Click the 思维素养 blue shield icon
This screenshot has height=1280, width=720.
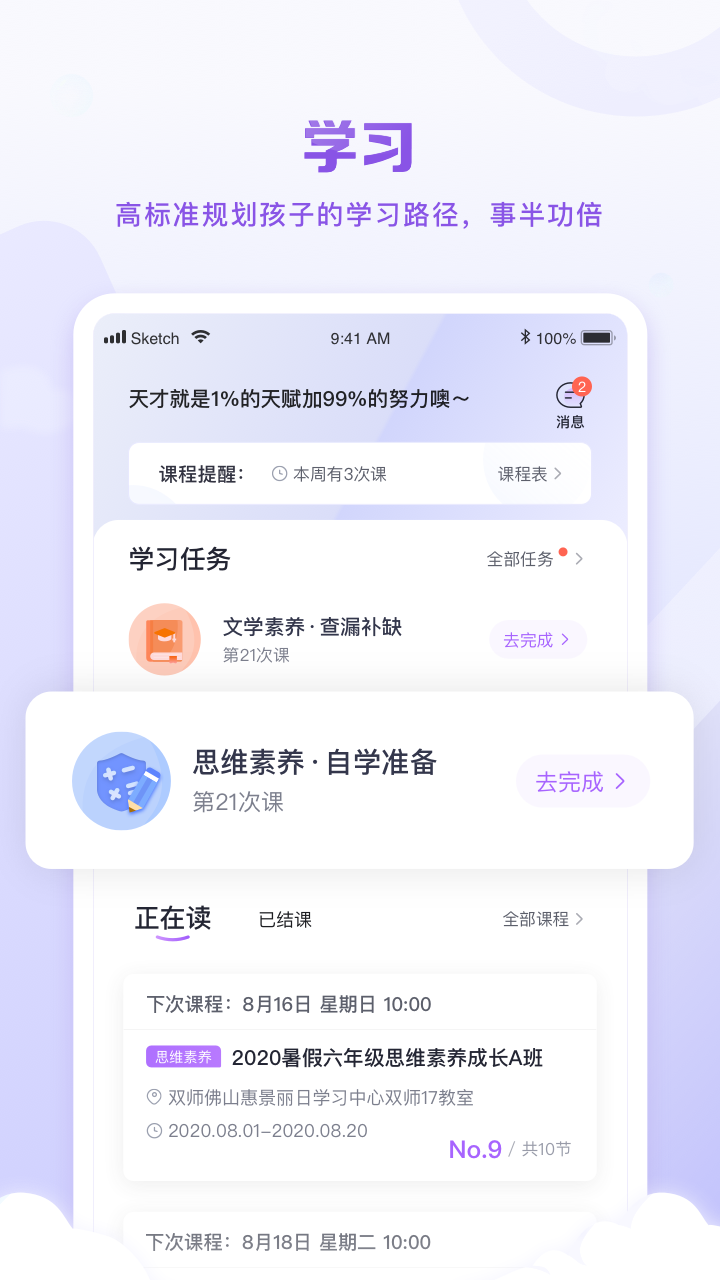pos(122,781)
